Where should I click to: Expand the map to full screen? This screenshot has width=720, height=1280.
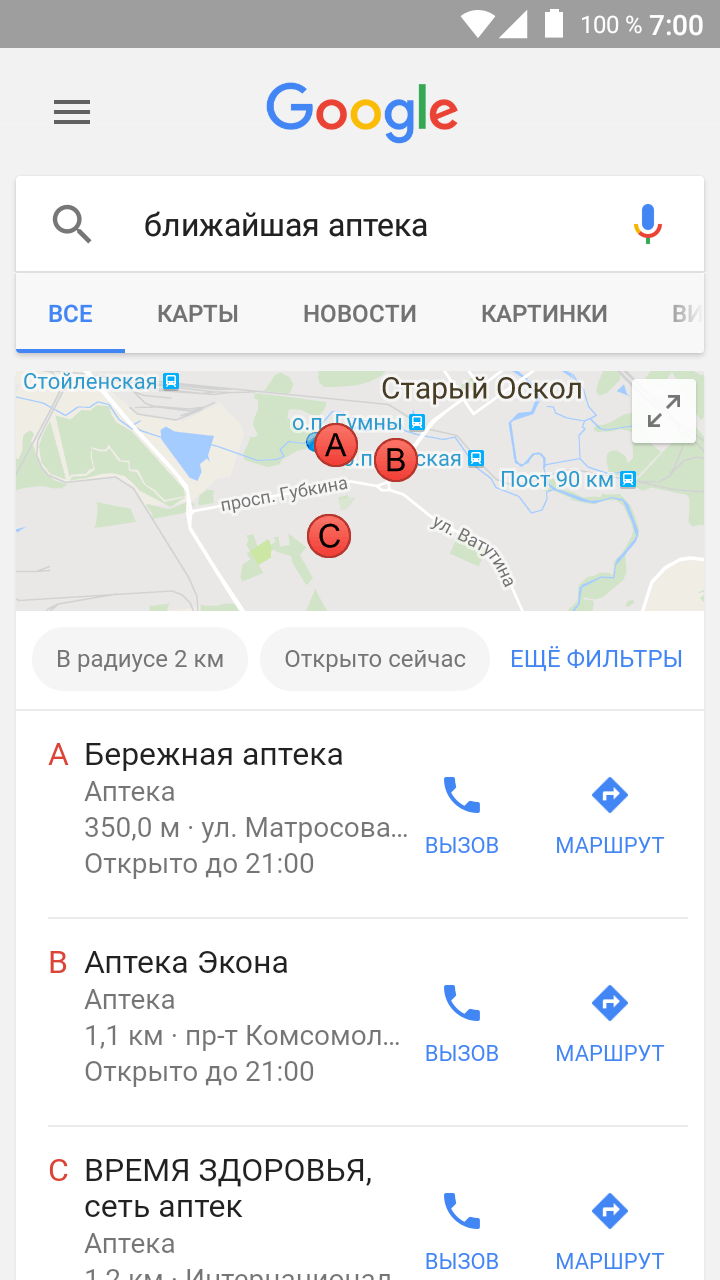coord(664,411)
